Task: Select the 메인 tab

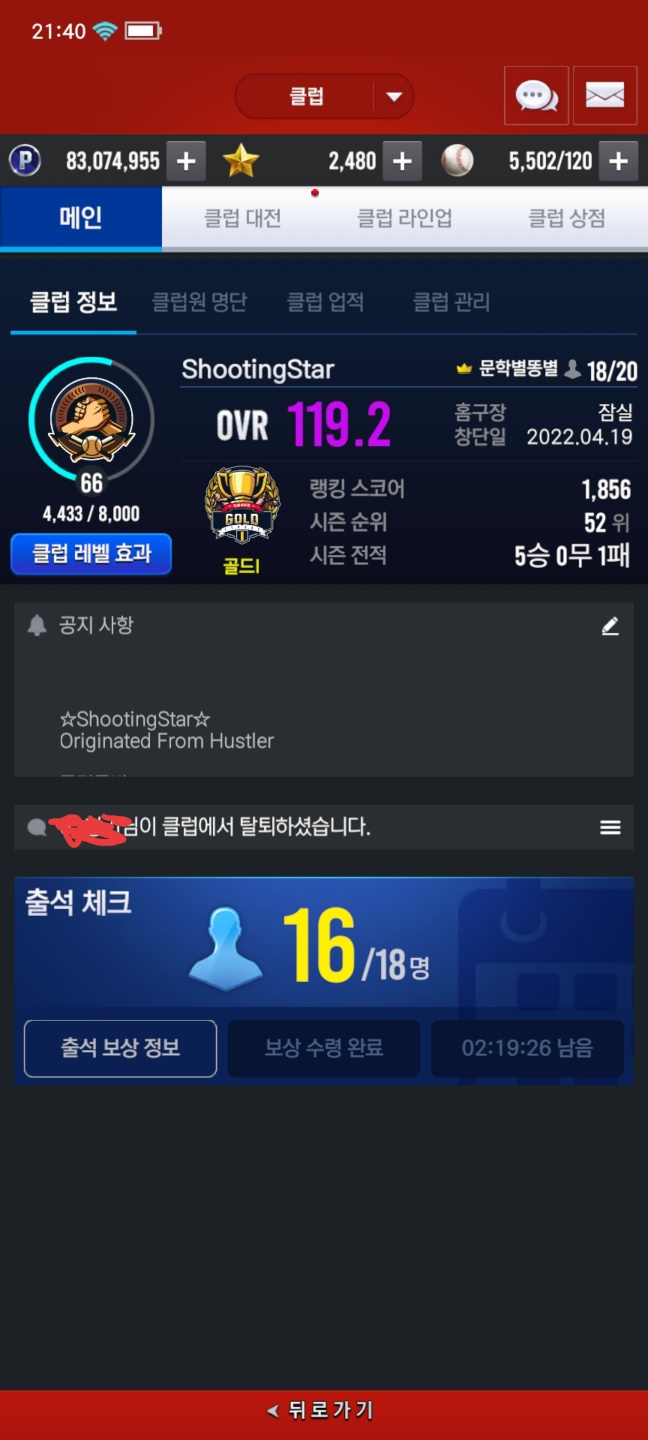Action: click(x=81, y=218)
